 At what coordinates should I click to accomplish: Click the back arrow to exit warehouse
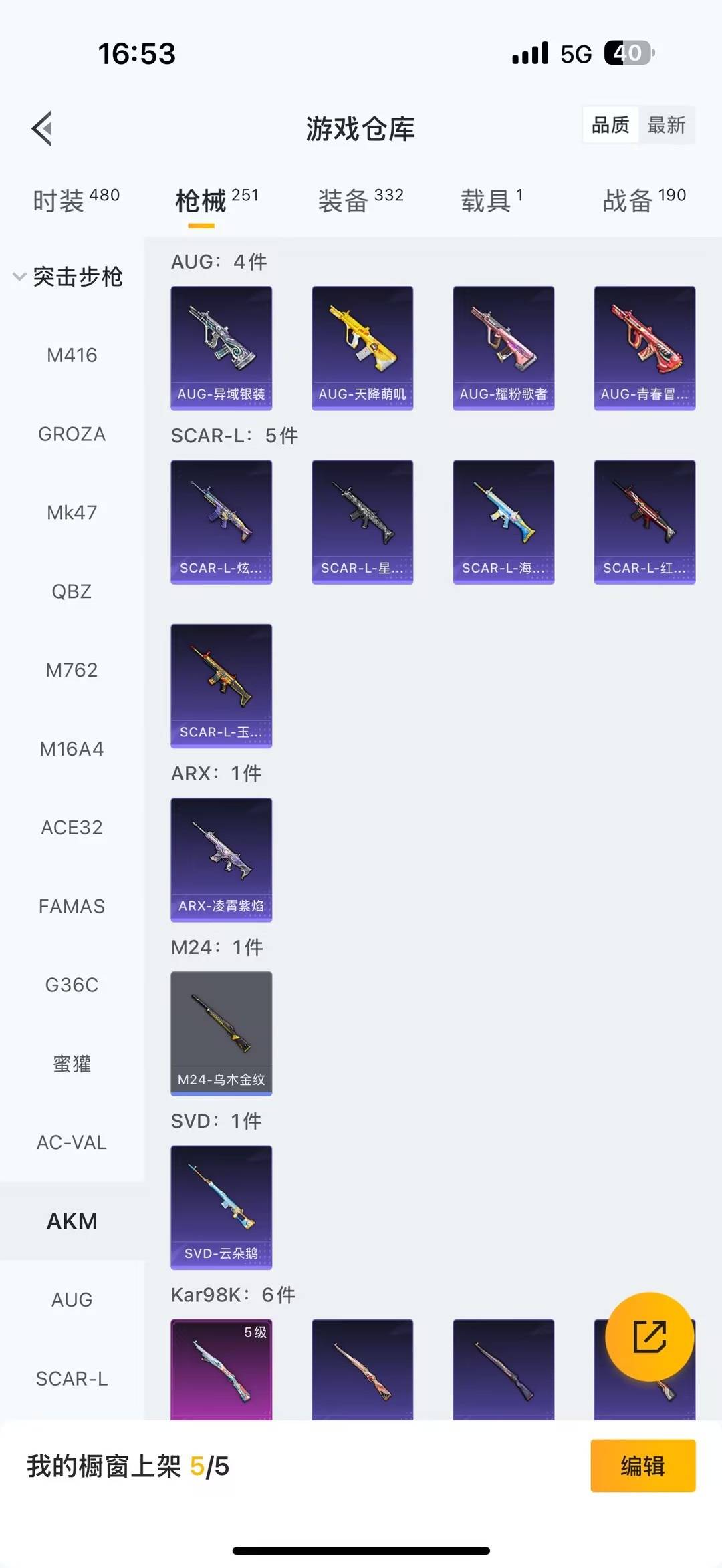point(41,128)
